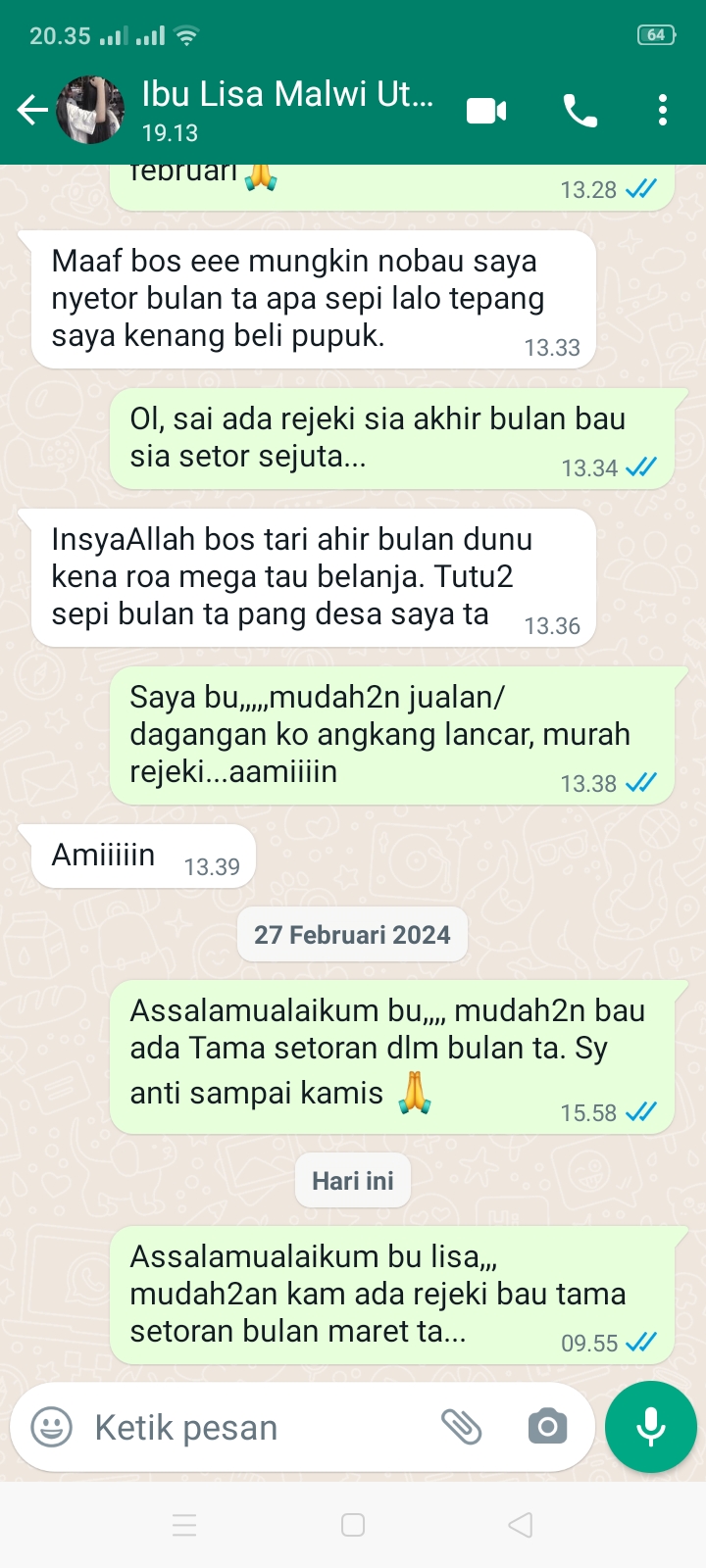Open the emoji picker
The height and width of the screenshot is (1568, 706).
click(x=52, y=1427)
